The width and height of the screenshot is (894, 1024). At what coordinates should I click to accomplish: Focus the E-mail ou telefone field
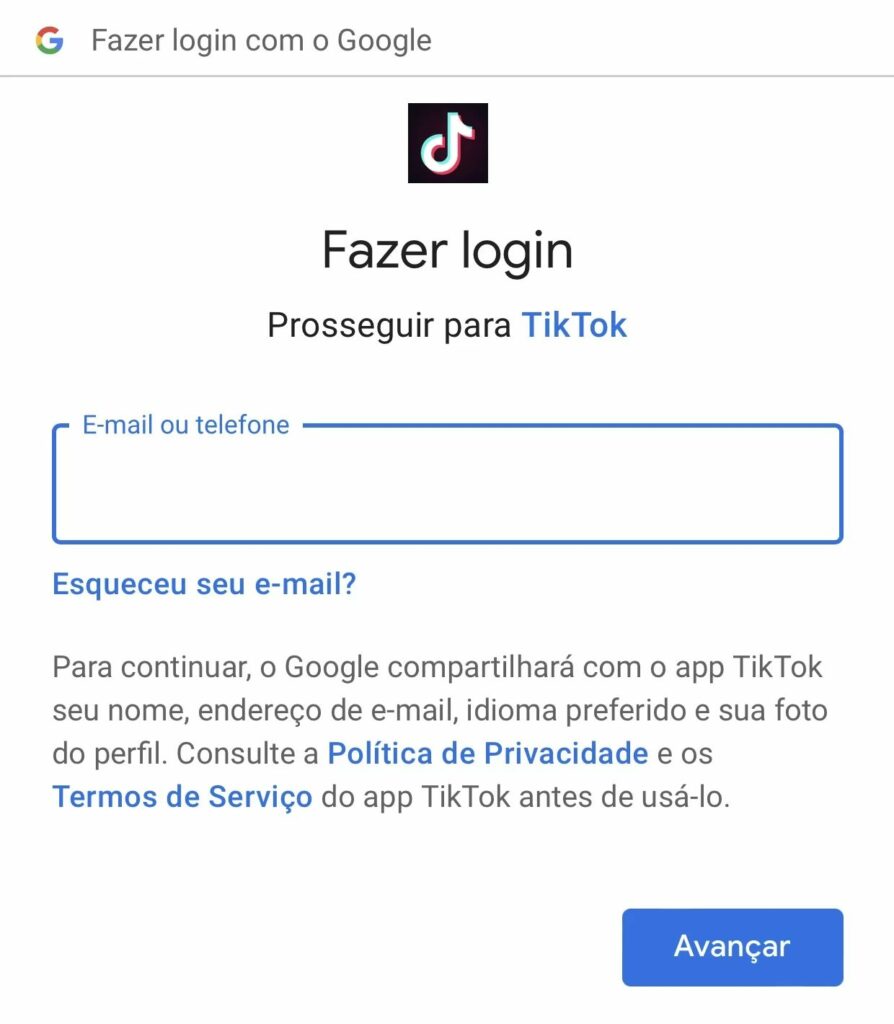(447, 486)
